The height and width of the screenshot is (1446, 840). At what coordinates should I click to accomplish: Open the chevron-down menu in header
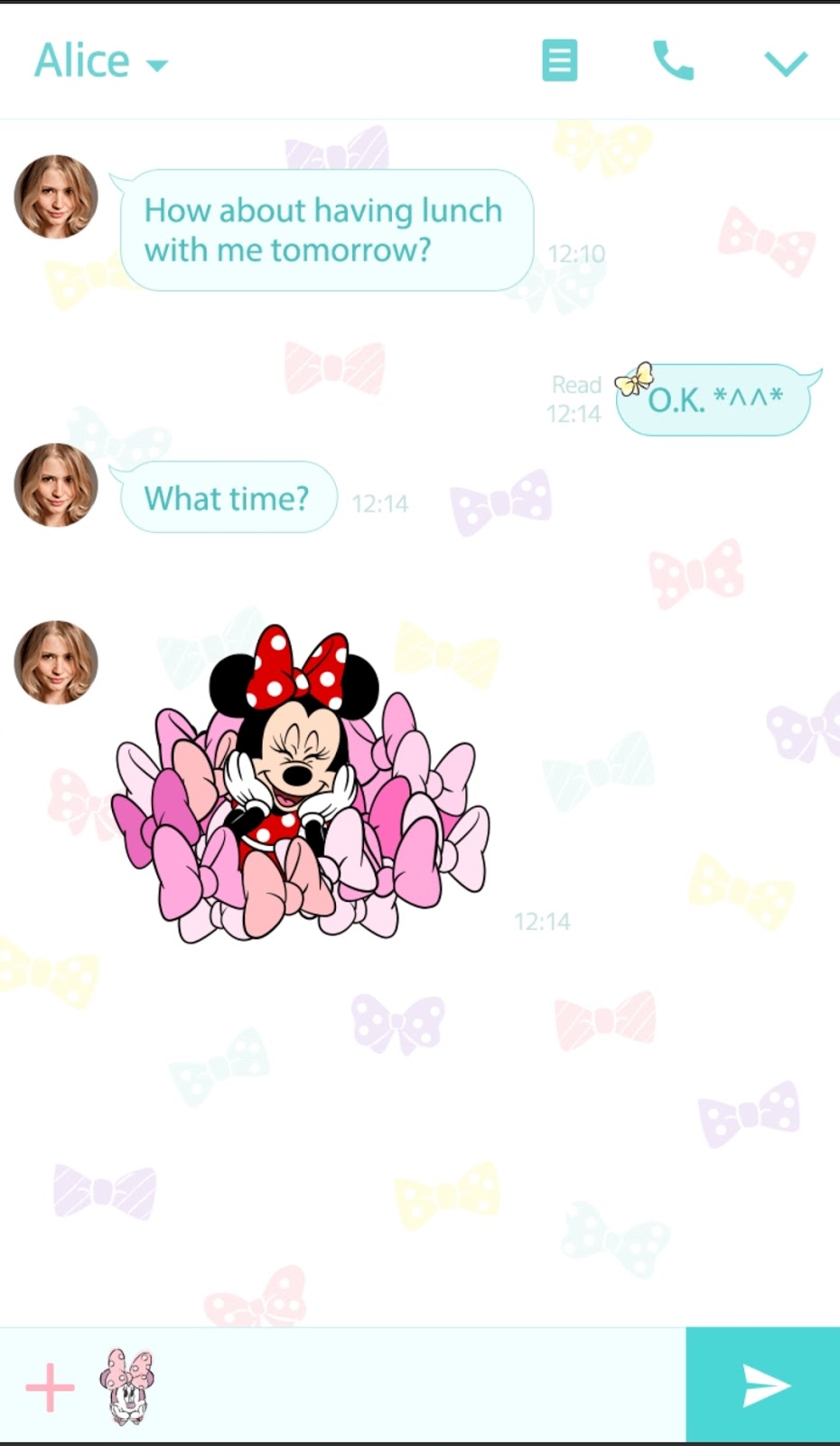pos(786,63)
